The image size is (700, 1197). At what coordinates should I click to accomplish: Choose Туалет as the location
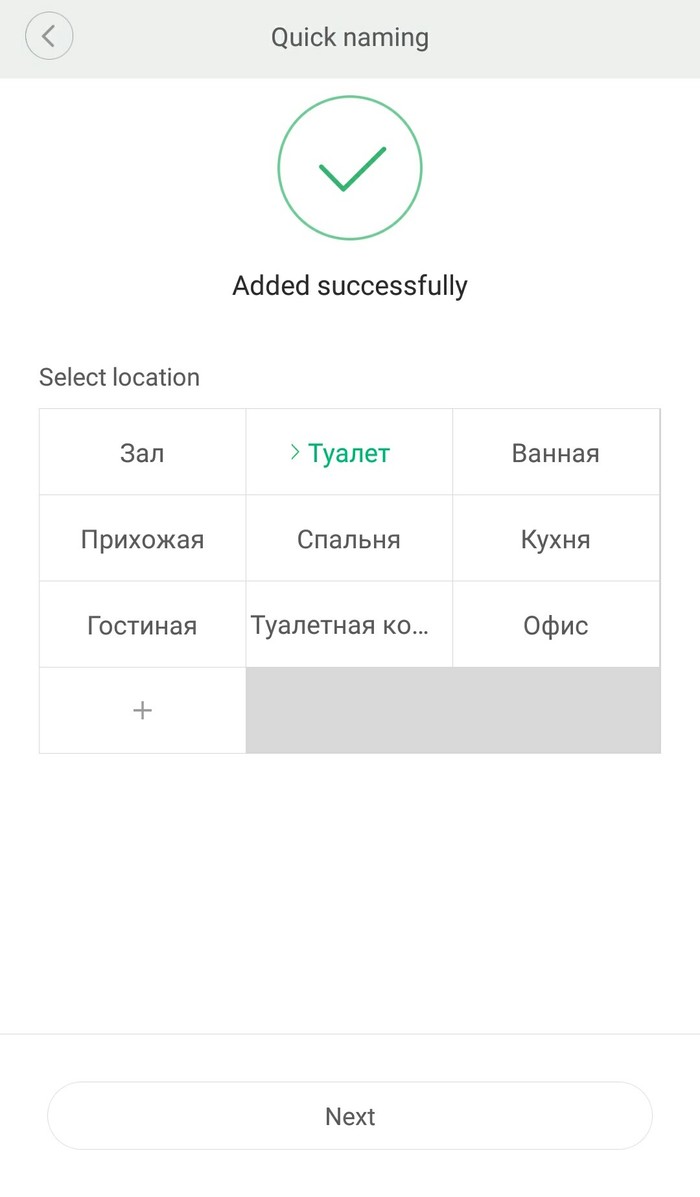point(348,453)
